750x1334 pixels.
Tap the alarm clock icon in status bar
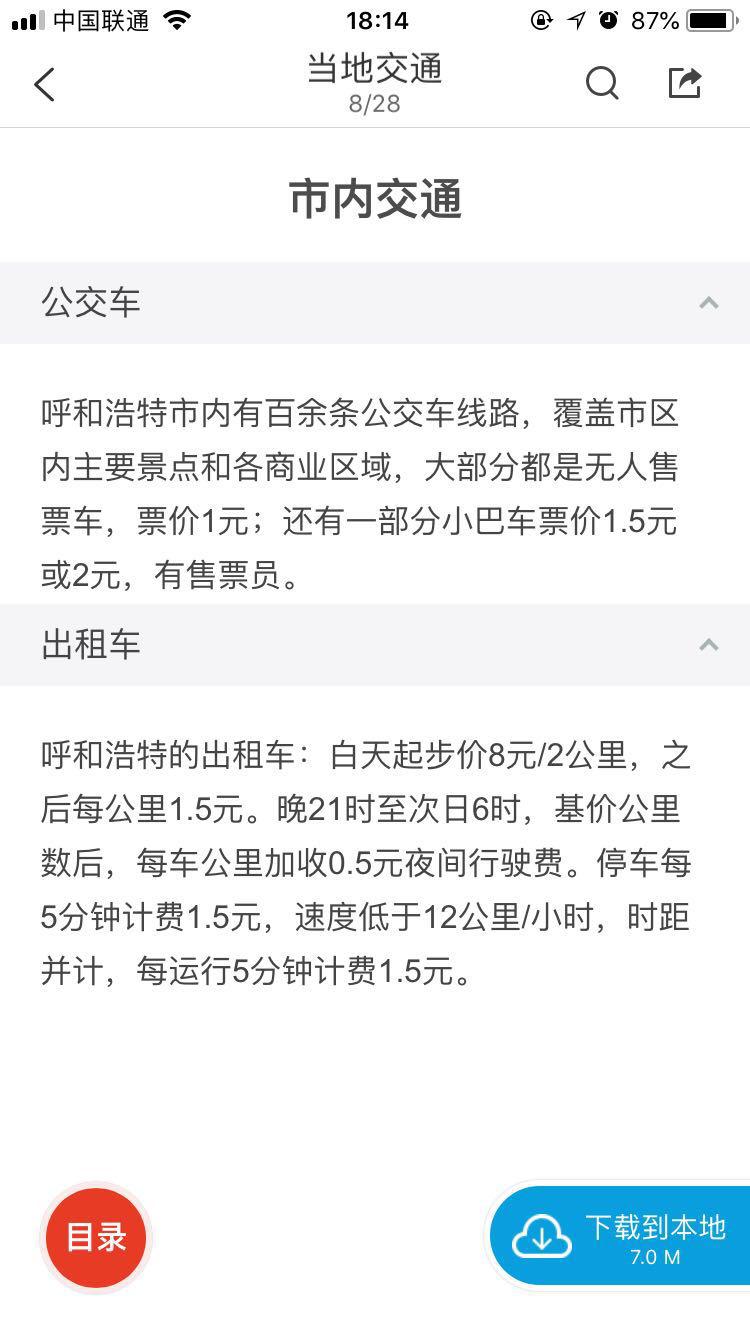coord(609,20)
